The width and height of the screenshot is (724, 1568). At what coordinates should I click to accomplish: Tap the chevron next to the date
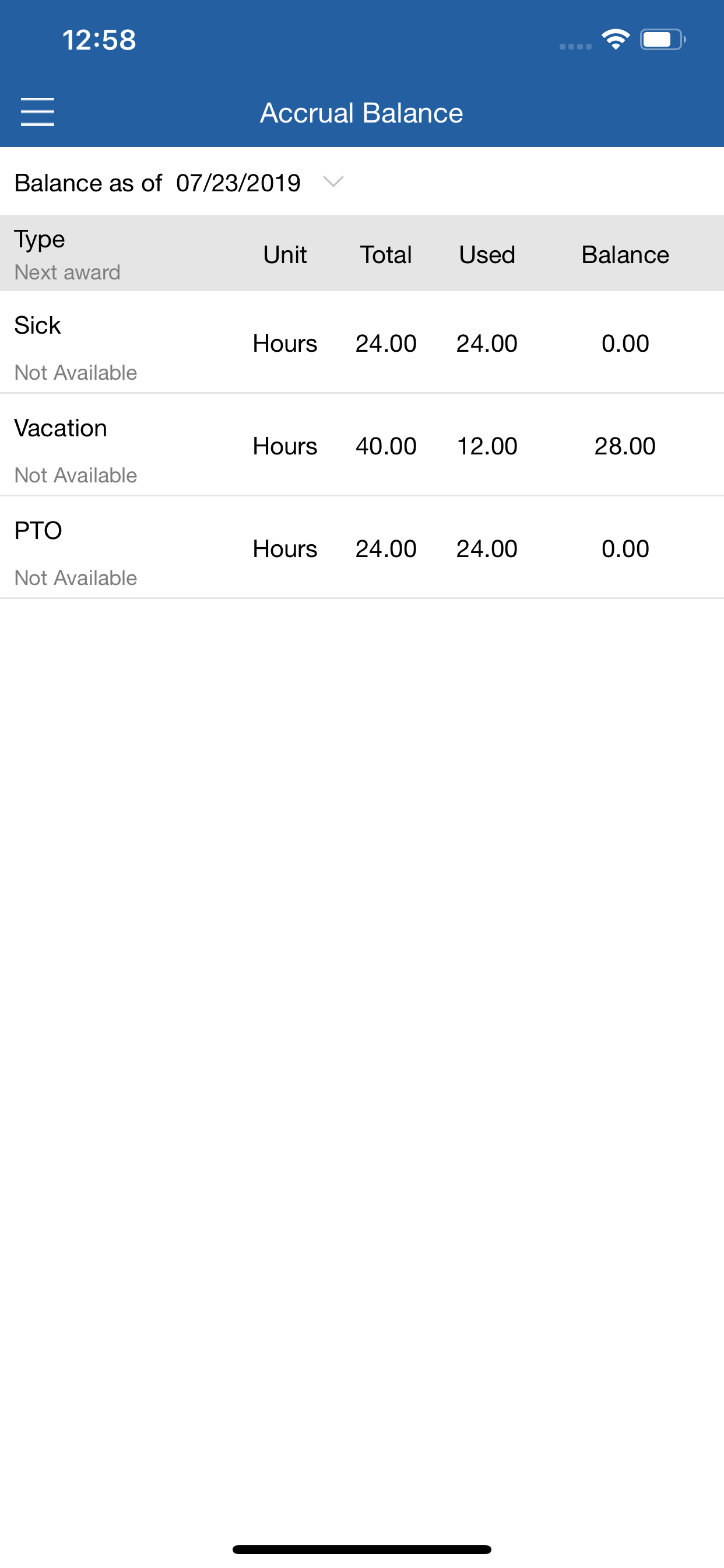click(x=332, y=182)
